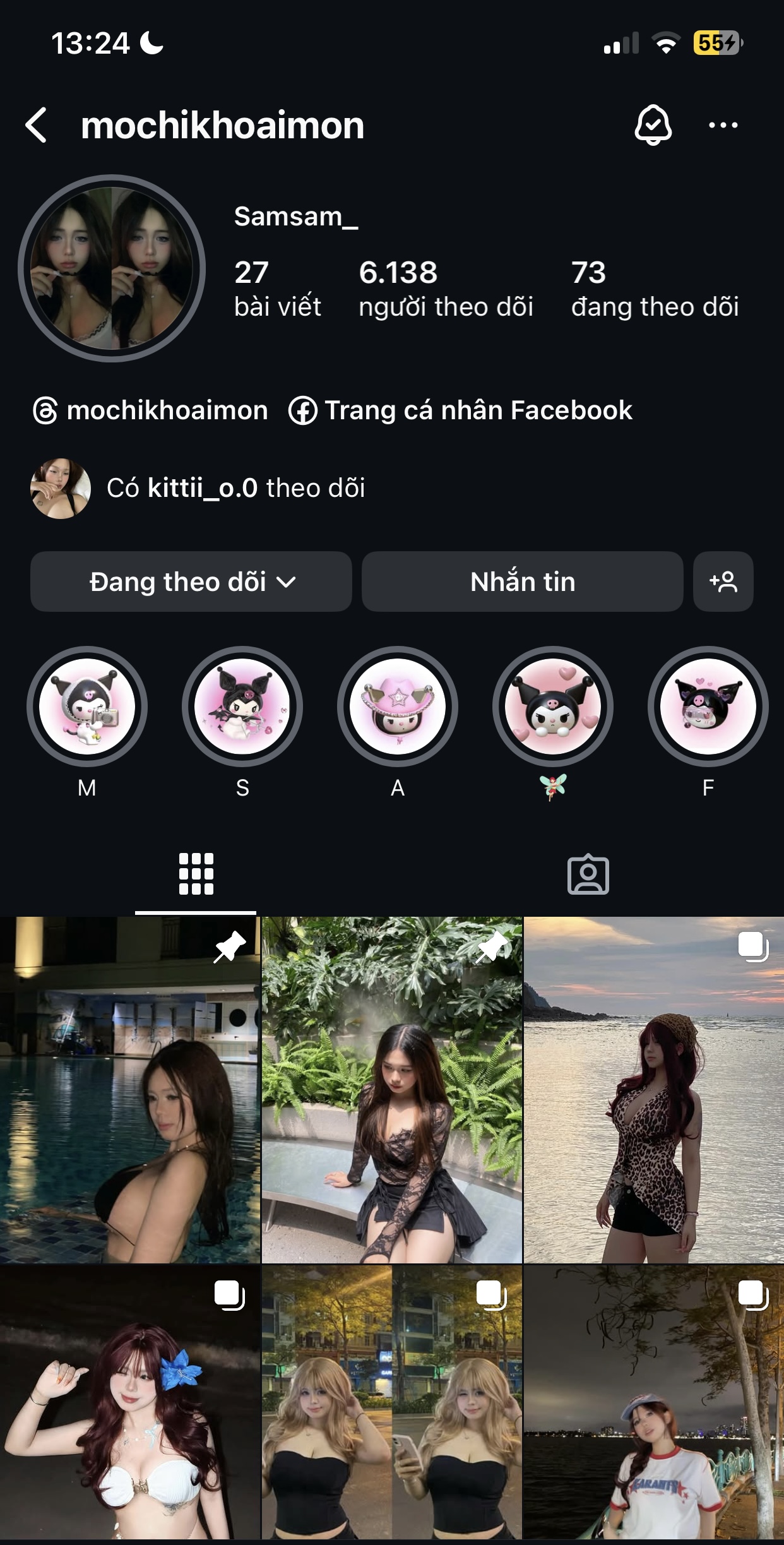Go back from mochikhoaimon's profile
Viewport: 784px width, 1545px height.
pos(37,125)
